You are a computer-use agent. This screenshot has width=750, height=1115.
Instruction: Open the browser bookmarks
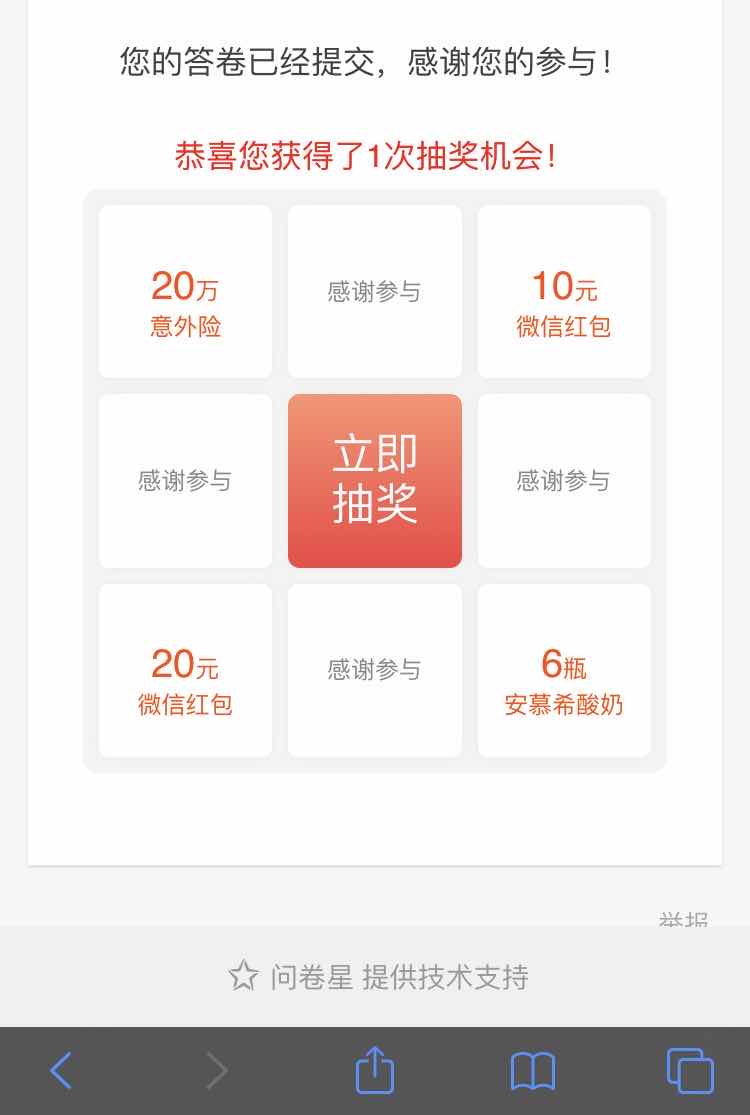coord(532,1071)
